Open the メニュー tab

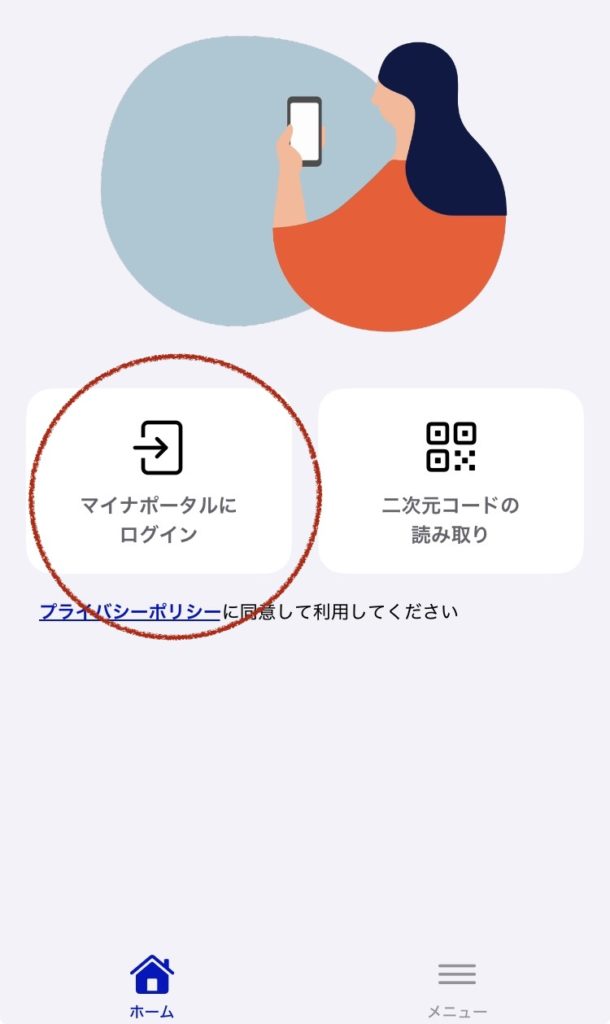point(457,987)
